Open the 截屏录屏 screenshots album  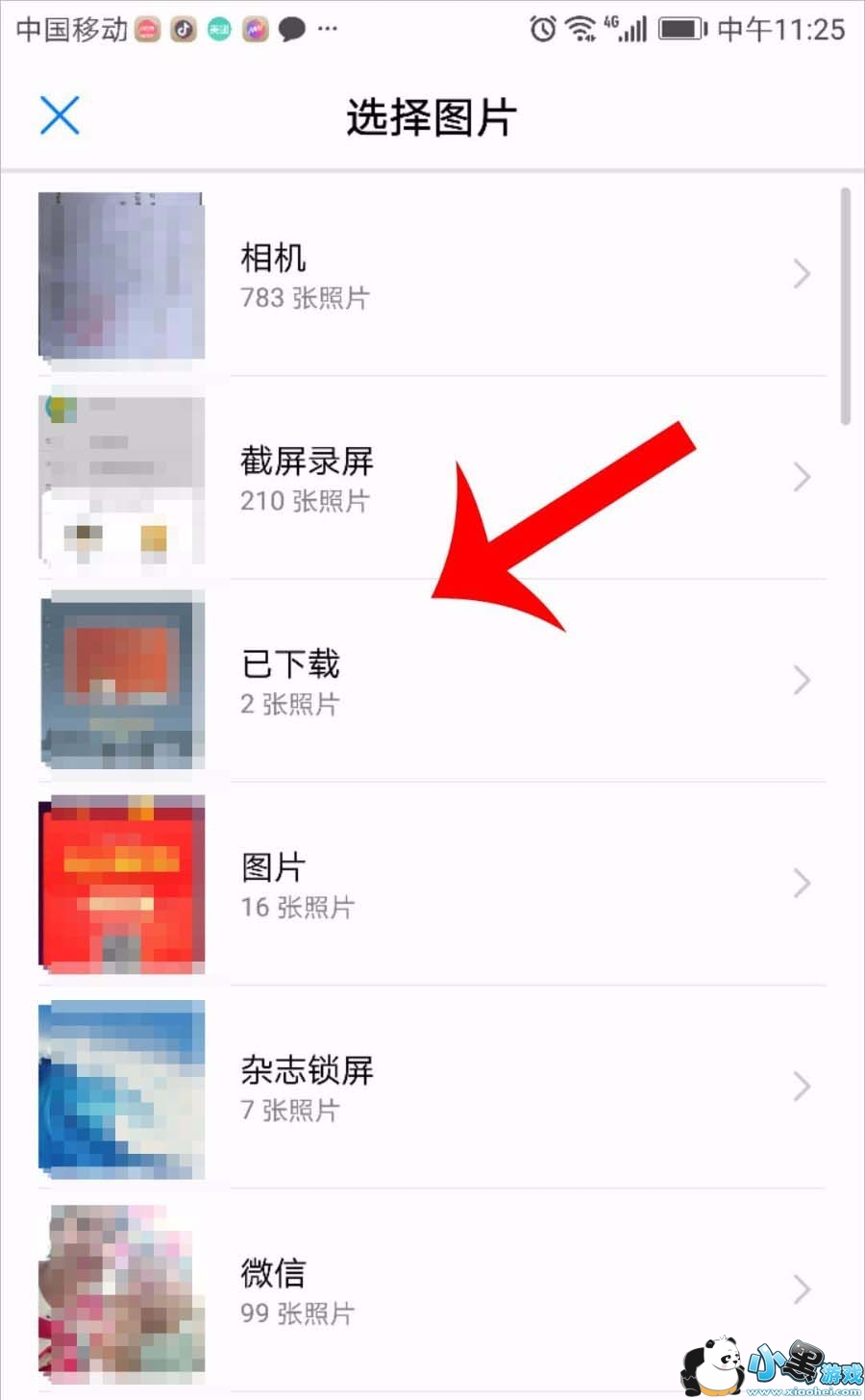click(432, 478)
